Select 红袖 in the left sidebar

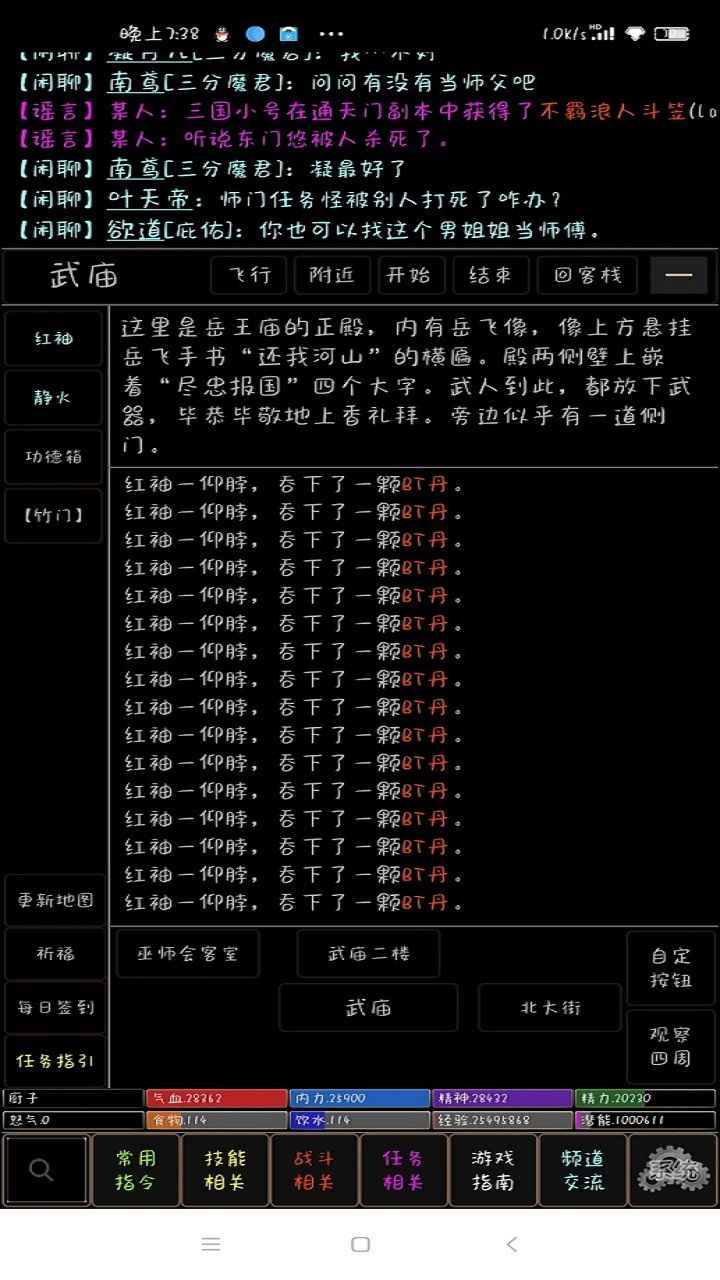(x=52, y=338)
